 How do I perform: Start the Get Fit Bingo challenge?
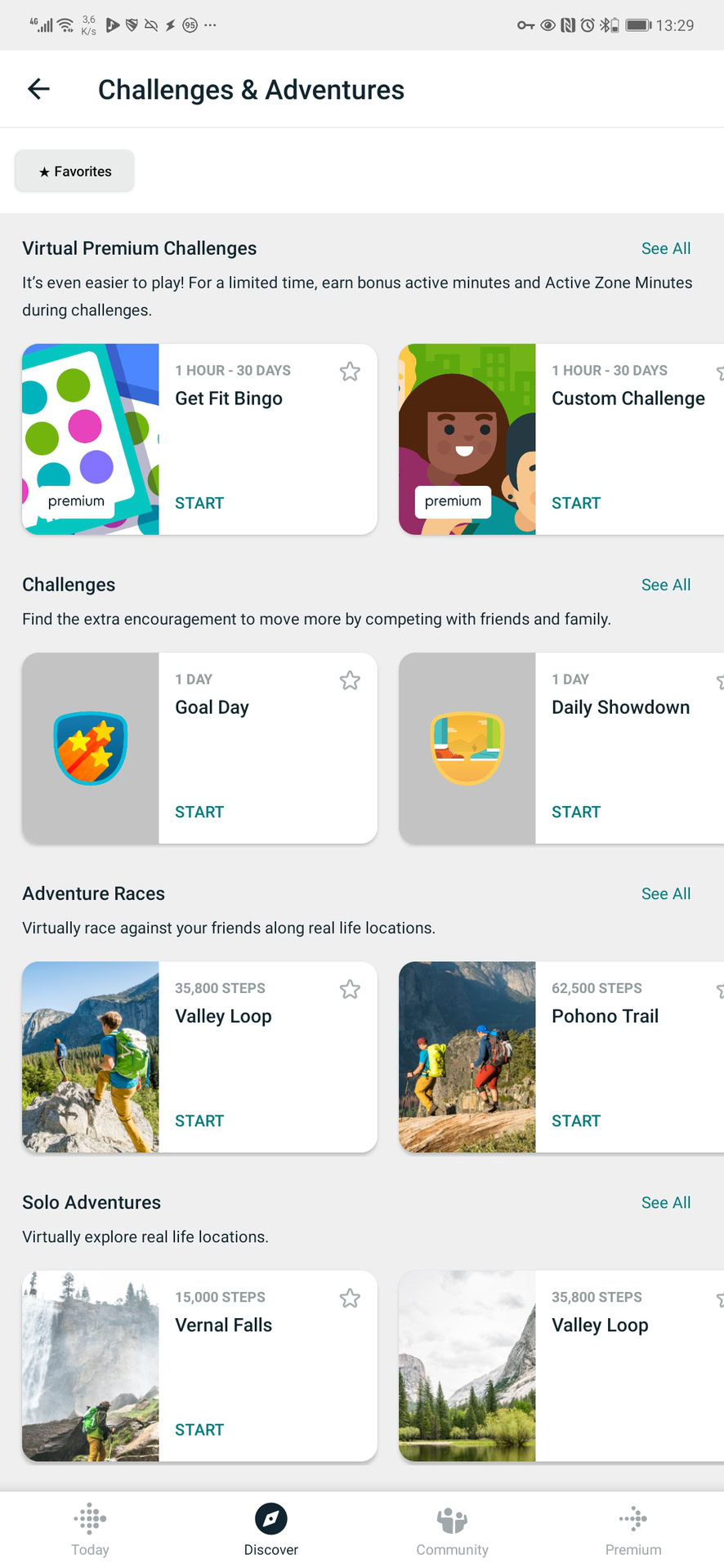click(x=199, y=503)
